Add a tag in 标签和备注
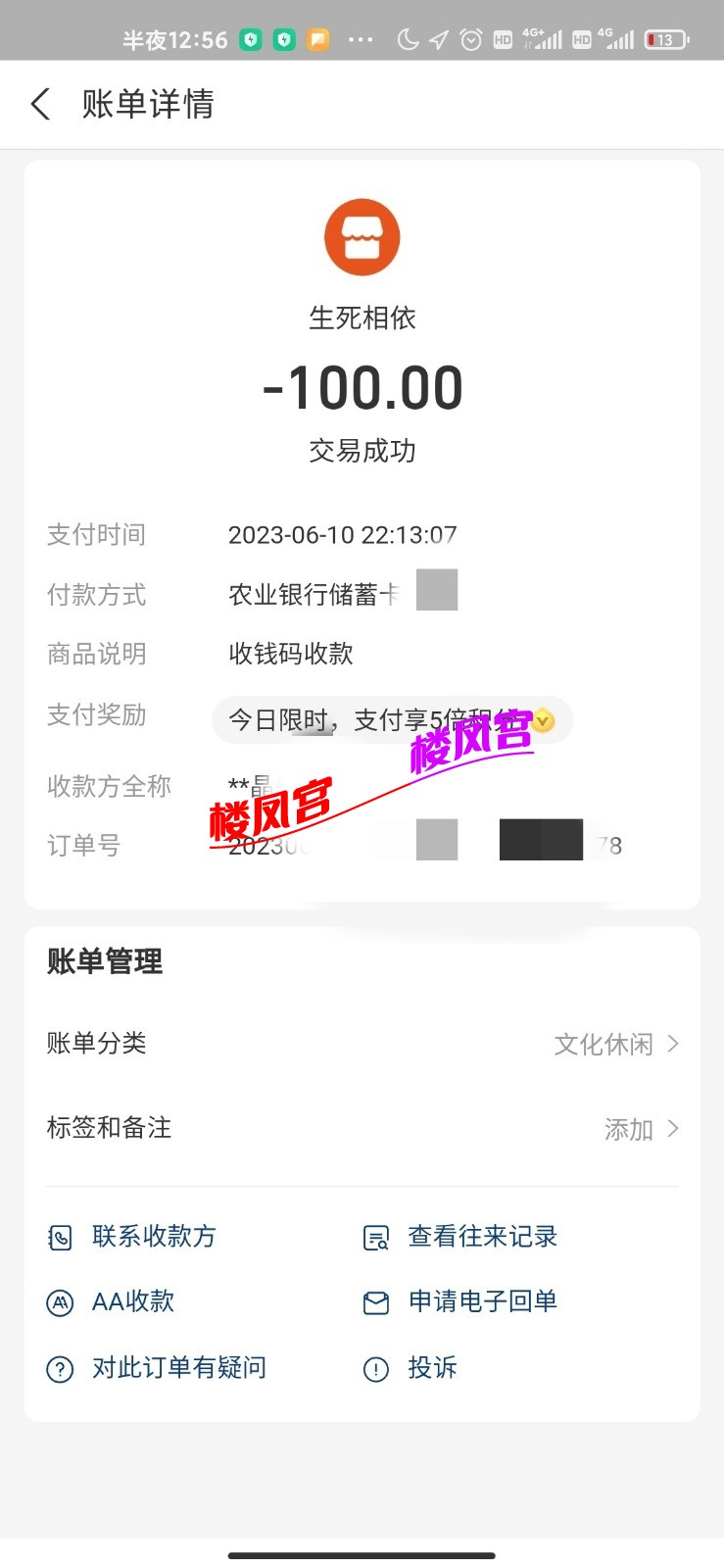 click(x=640, y=1129)
